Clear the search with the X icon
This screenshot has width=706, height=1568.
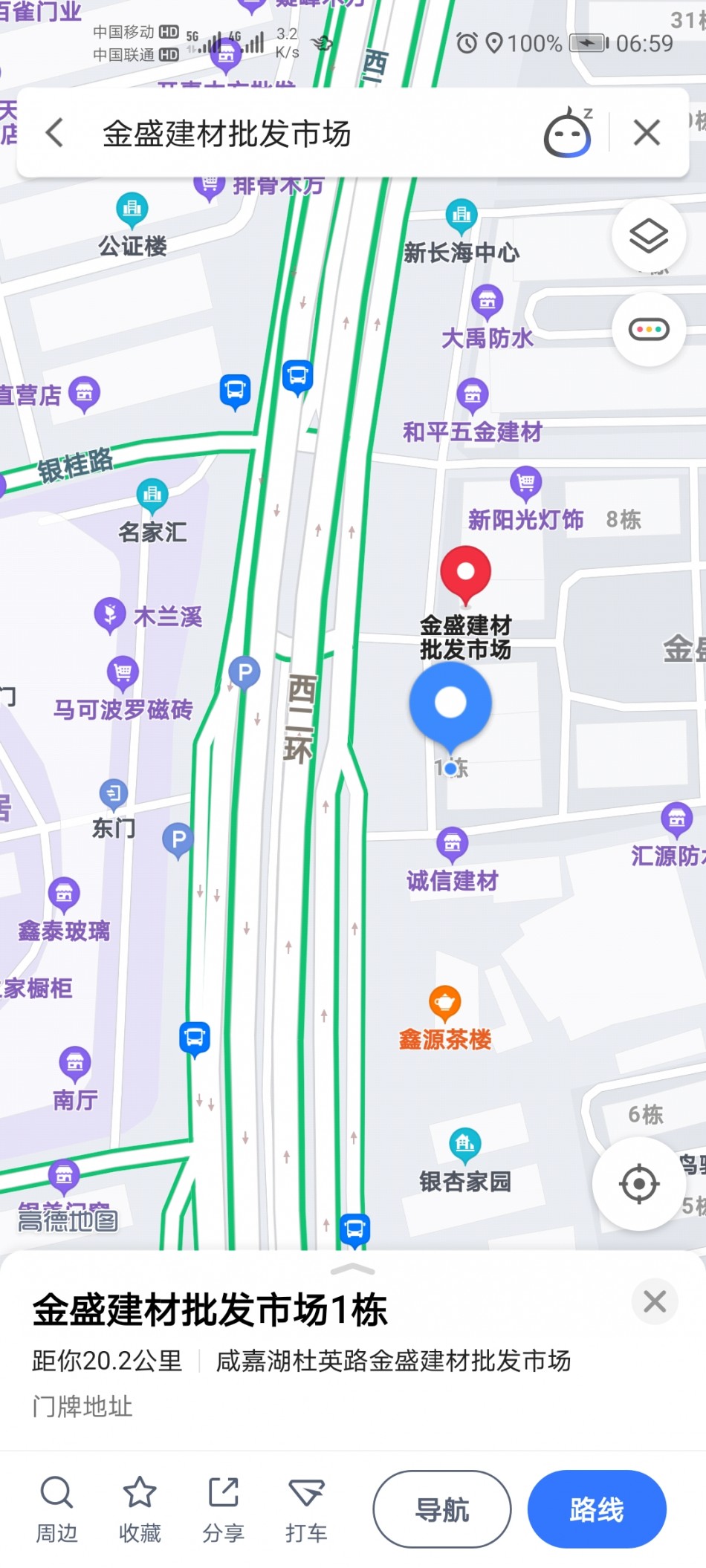pyautogui.click(x=647, y=134)
